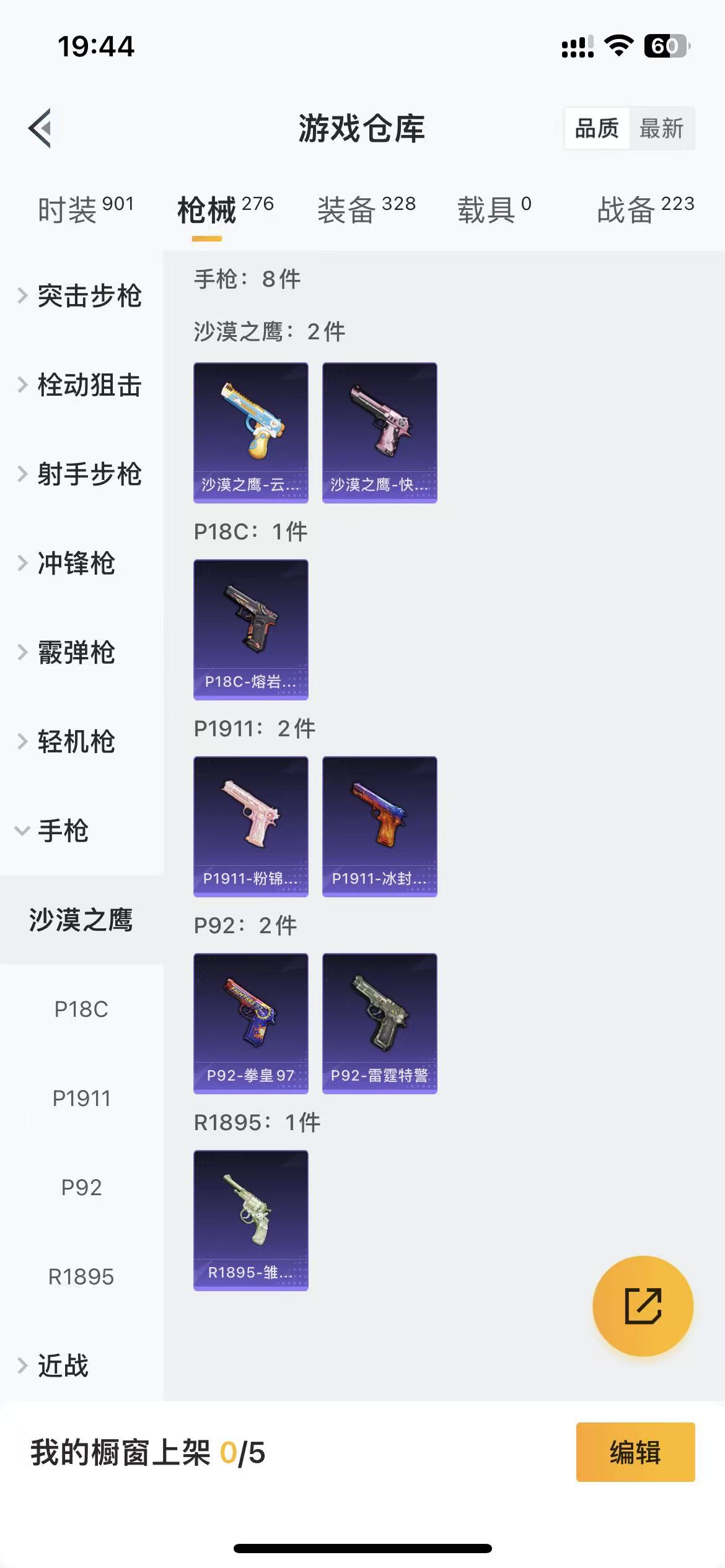Select P1911 in the sidebar list

pyautogui.click(x=81, y=1098)
